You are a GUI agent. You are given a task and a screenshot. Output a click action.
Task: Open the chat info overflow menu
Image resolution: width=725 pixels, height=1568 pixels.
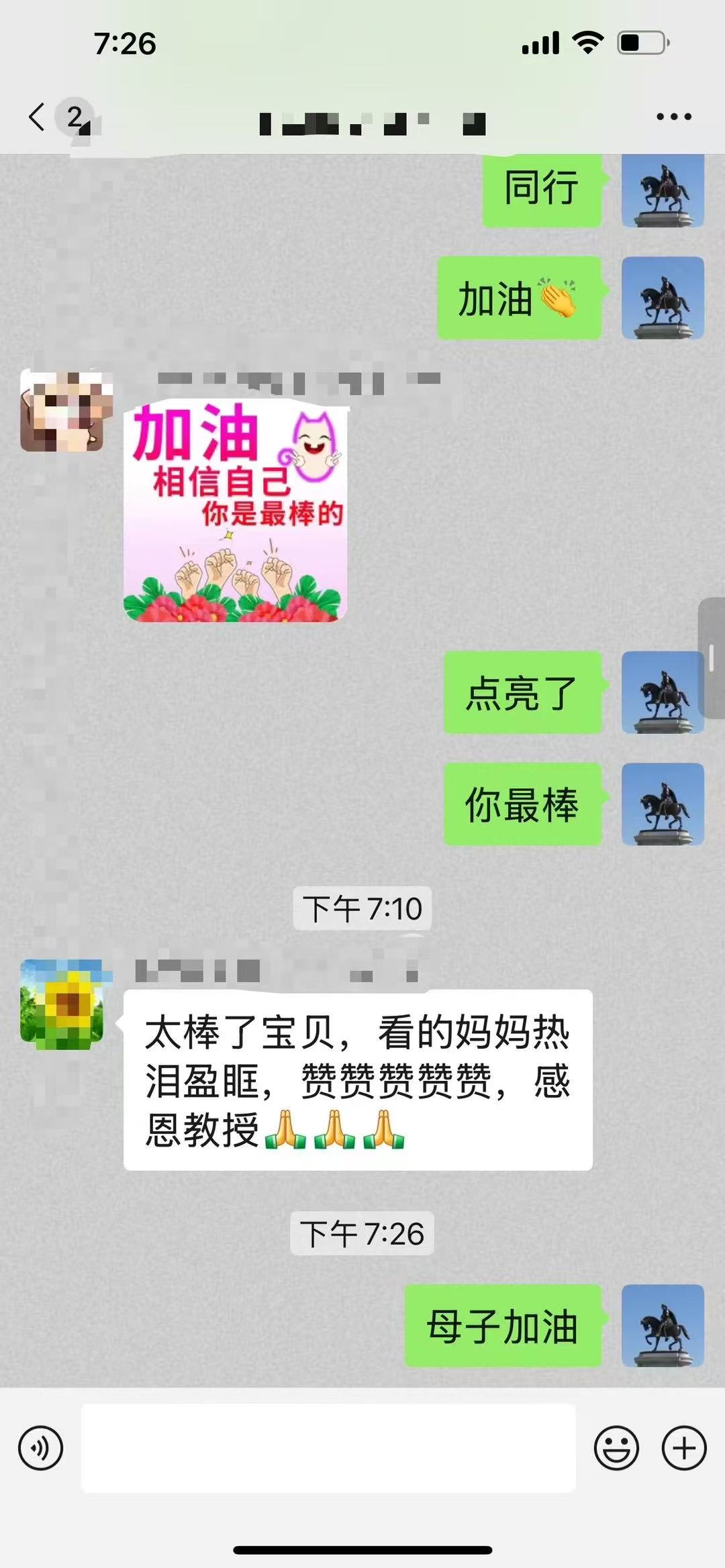tap(673, 117)
